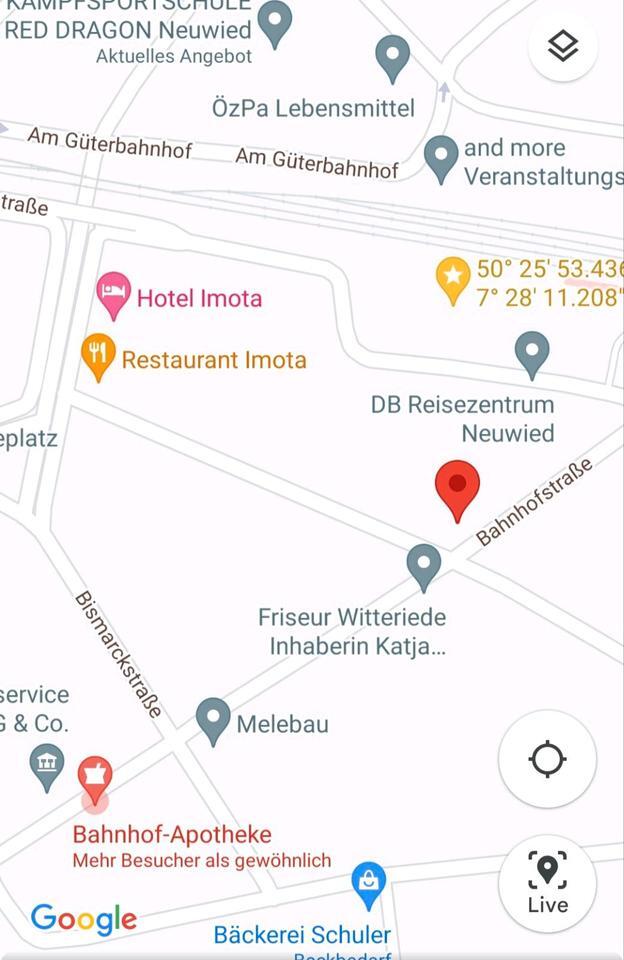This screenshot has height=960, width=624.
Task: Open the map layers button
Action: tap(563, 46)
